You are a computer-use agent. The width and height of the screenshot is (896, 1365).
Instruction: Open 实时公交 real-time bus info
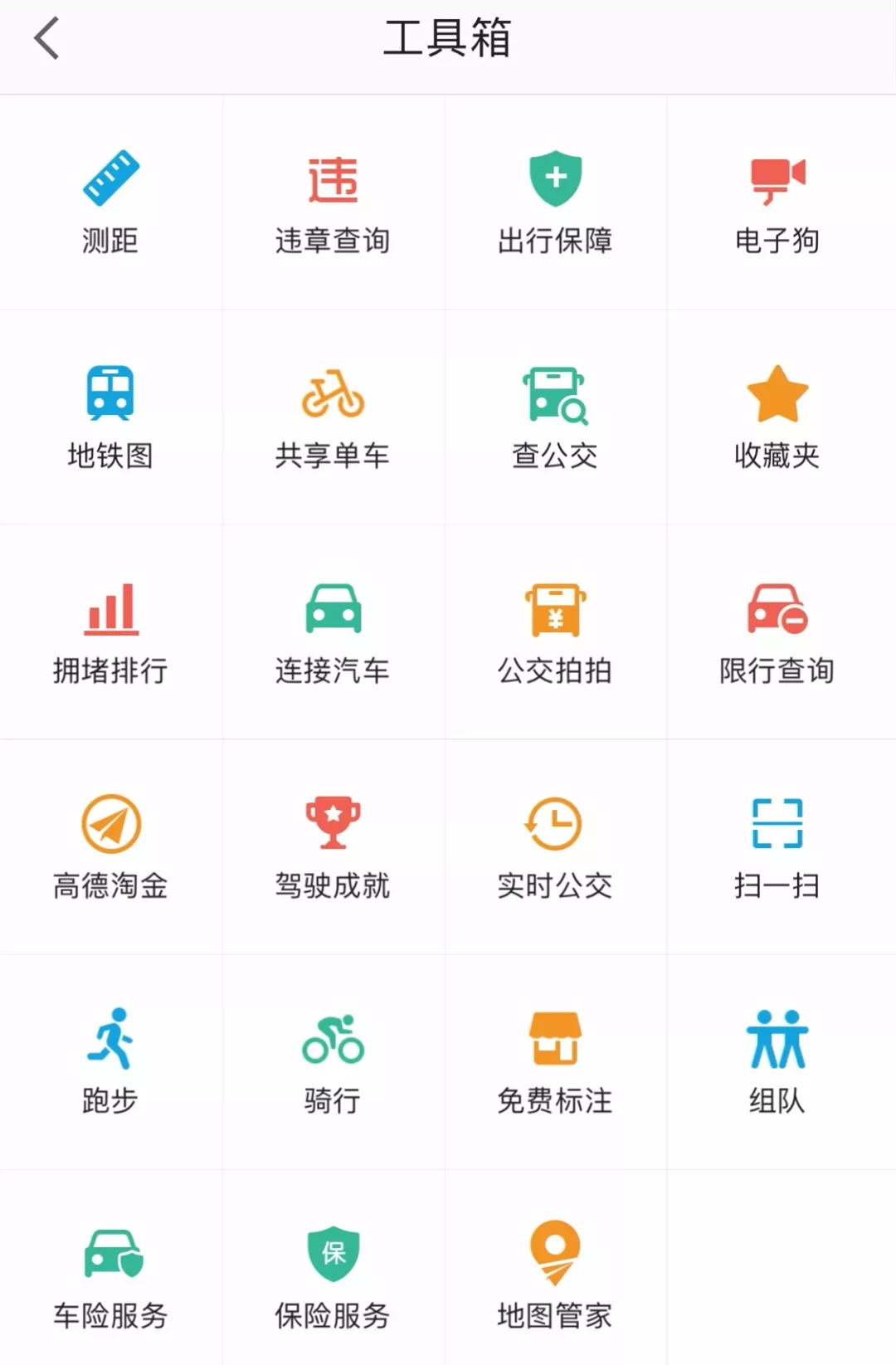click(555, 846)
